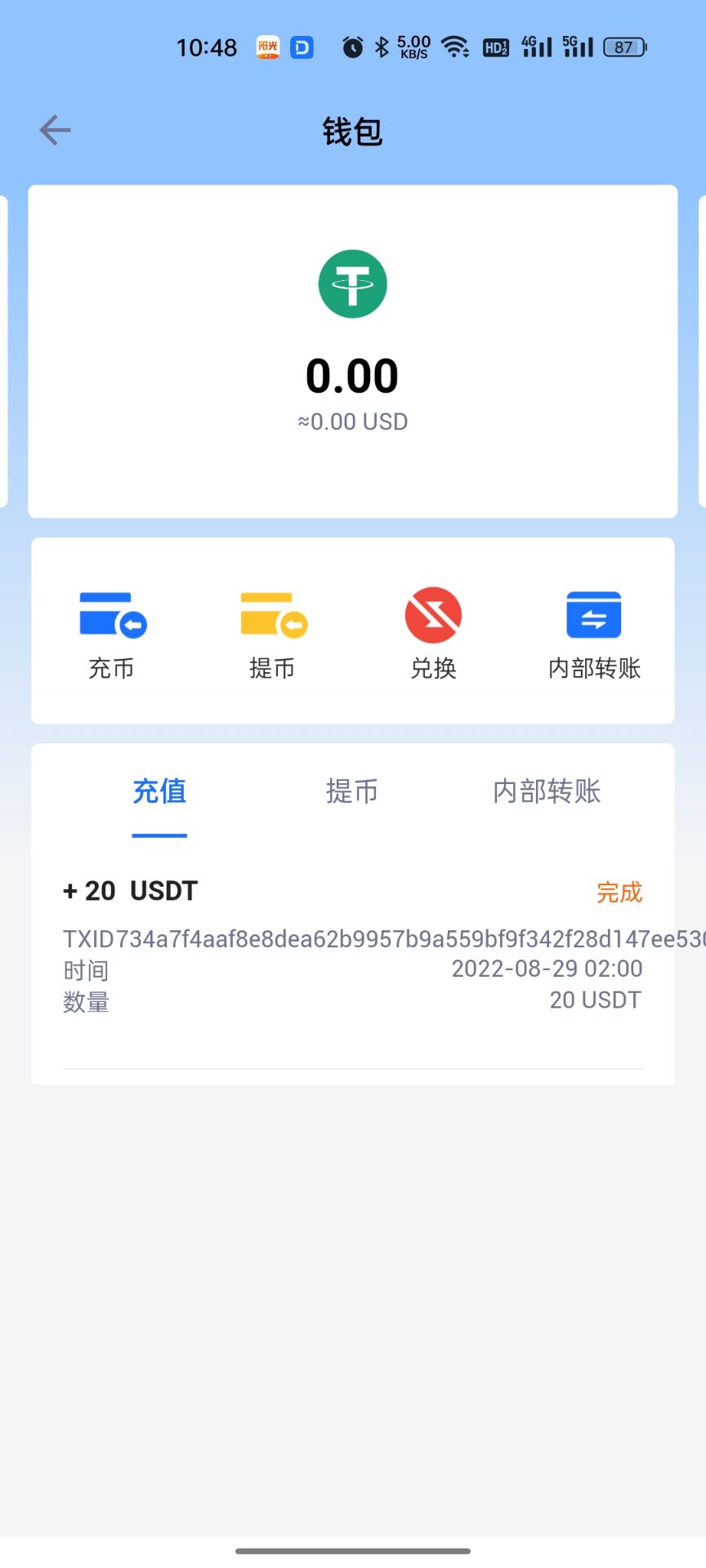The width and height of the screenshot is (706, 1568).
Task: Switch to the 充值 records tab
Action: (x=159, y=791)
